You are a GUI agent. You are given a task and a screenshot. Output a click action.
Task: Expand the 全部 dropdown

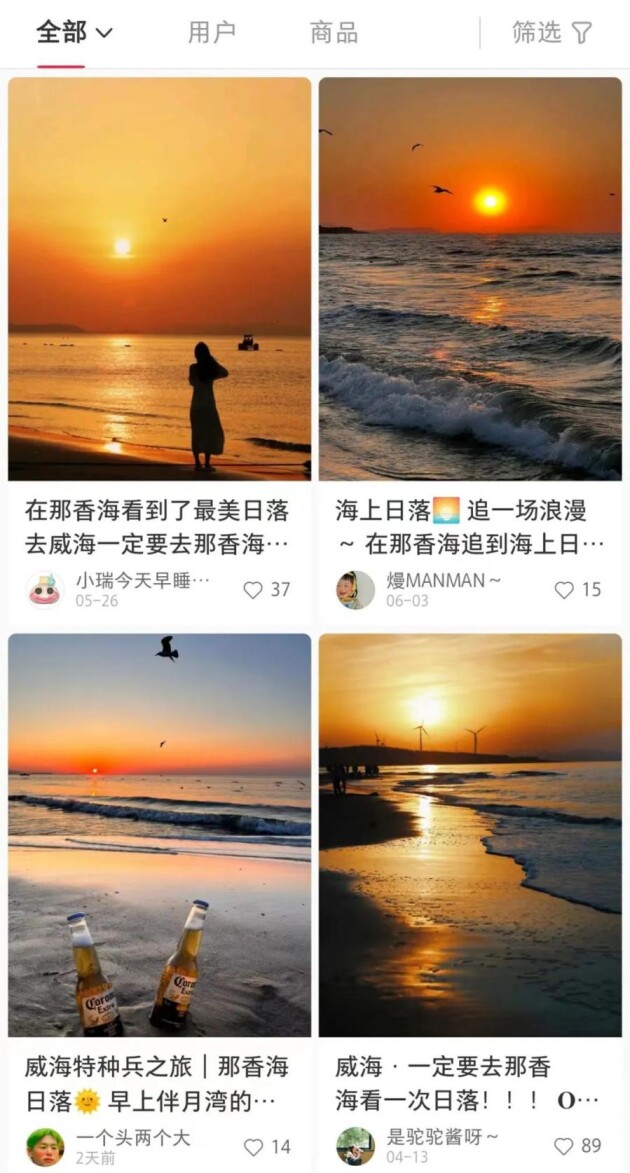(75, 33)
